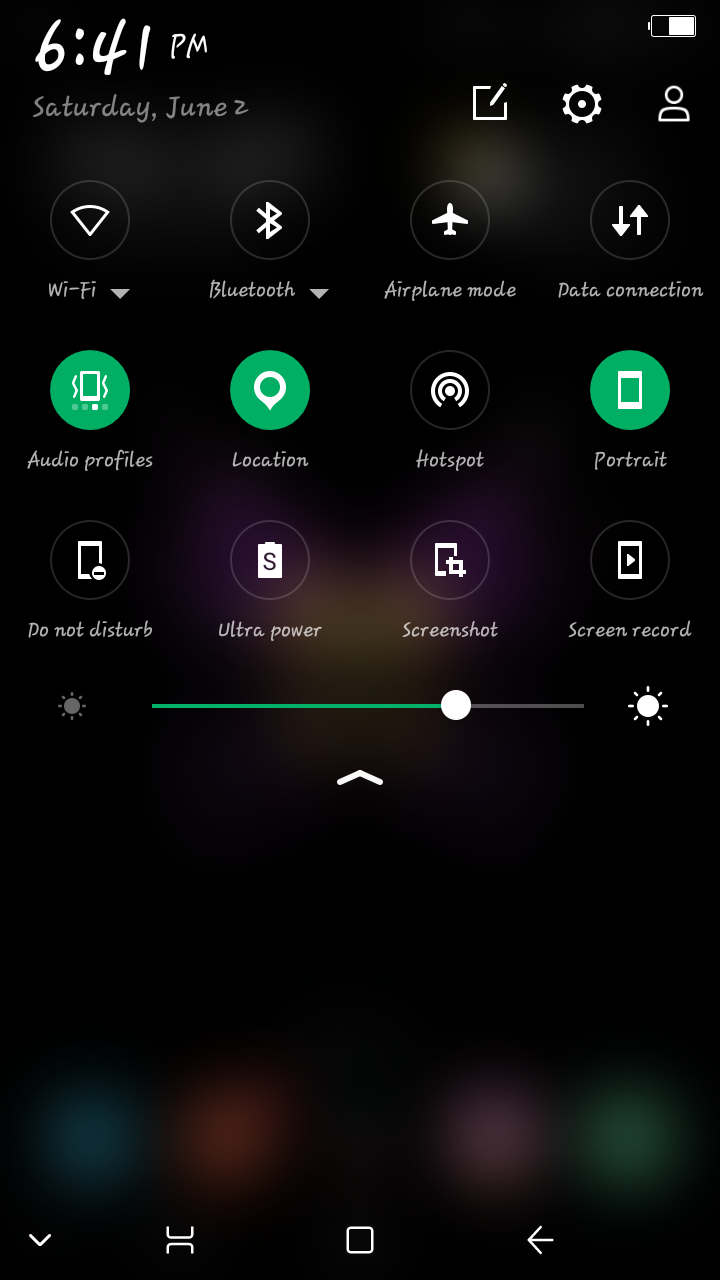Turn on Hotspot

point(450,390)
